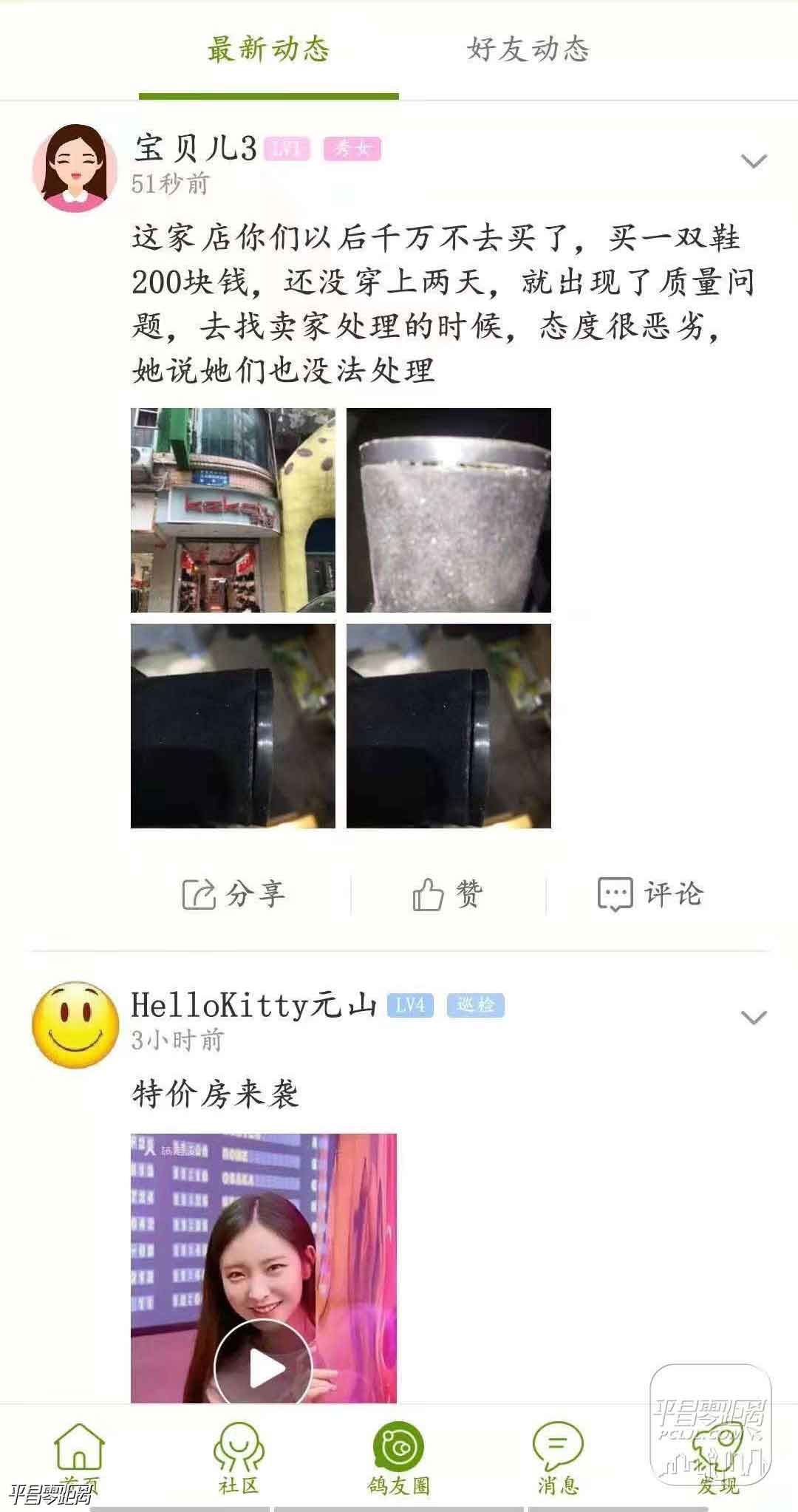Open the shop storefront photo

(233, 510)
